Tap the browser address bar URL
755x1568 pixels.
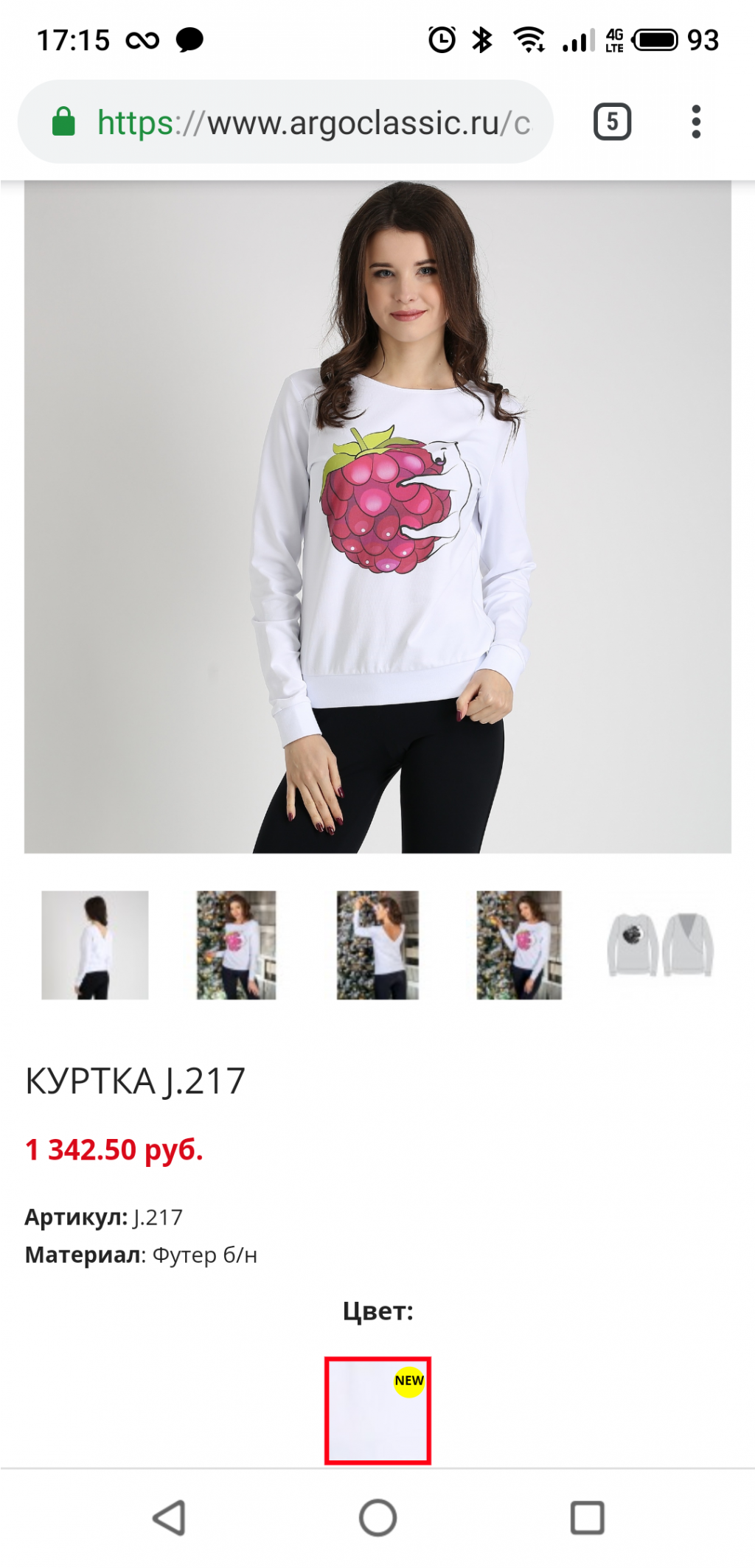(313, 122)
